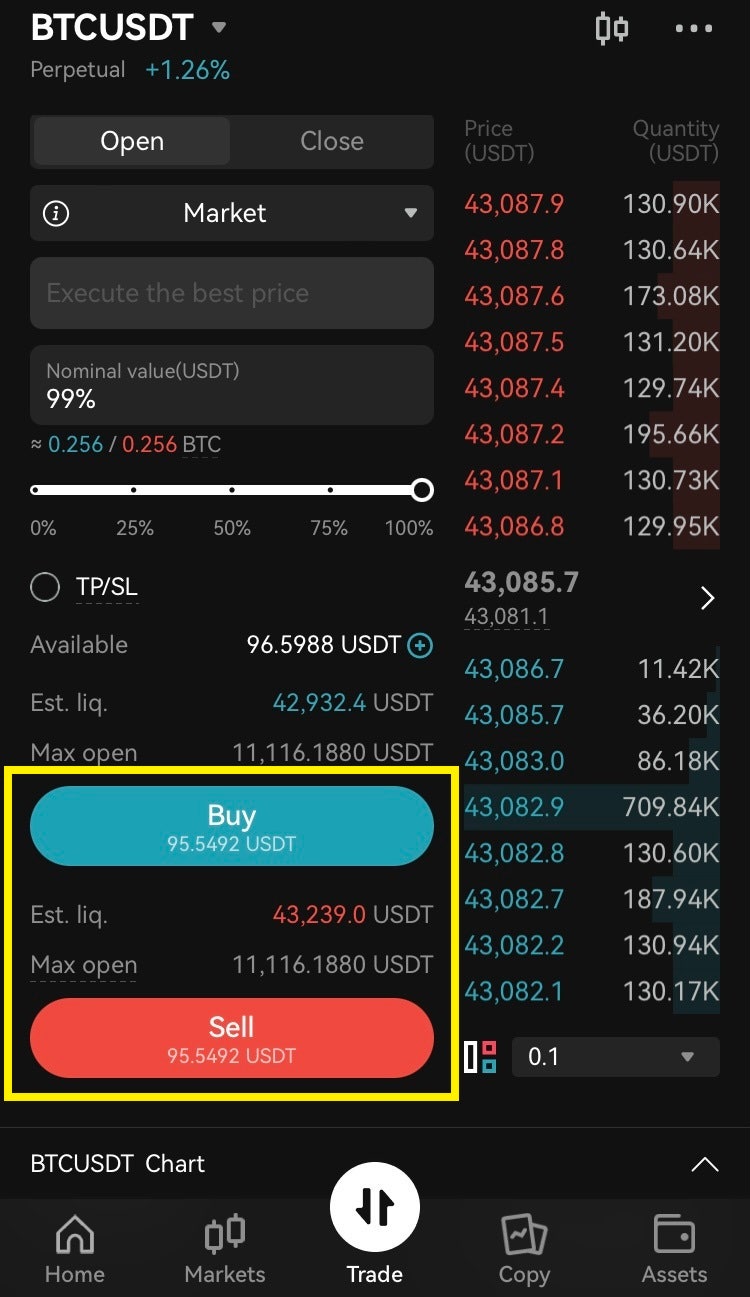Screen dimensions: 750x1297
Task: Open the 43,085.7 last price arrow
Action: (707, 598)
